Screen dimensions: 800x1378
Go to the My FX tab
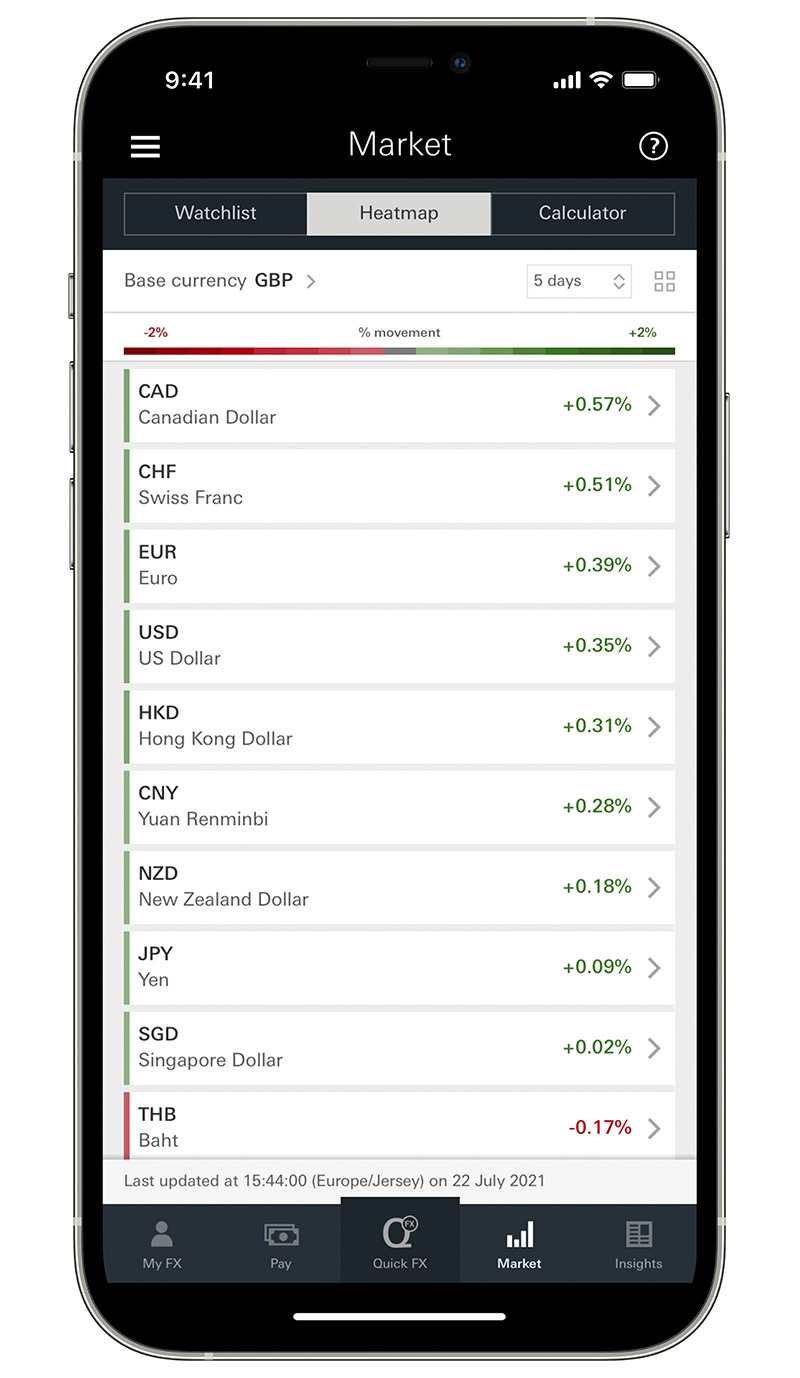(x=162, y=1244)
